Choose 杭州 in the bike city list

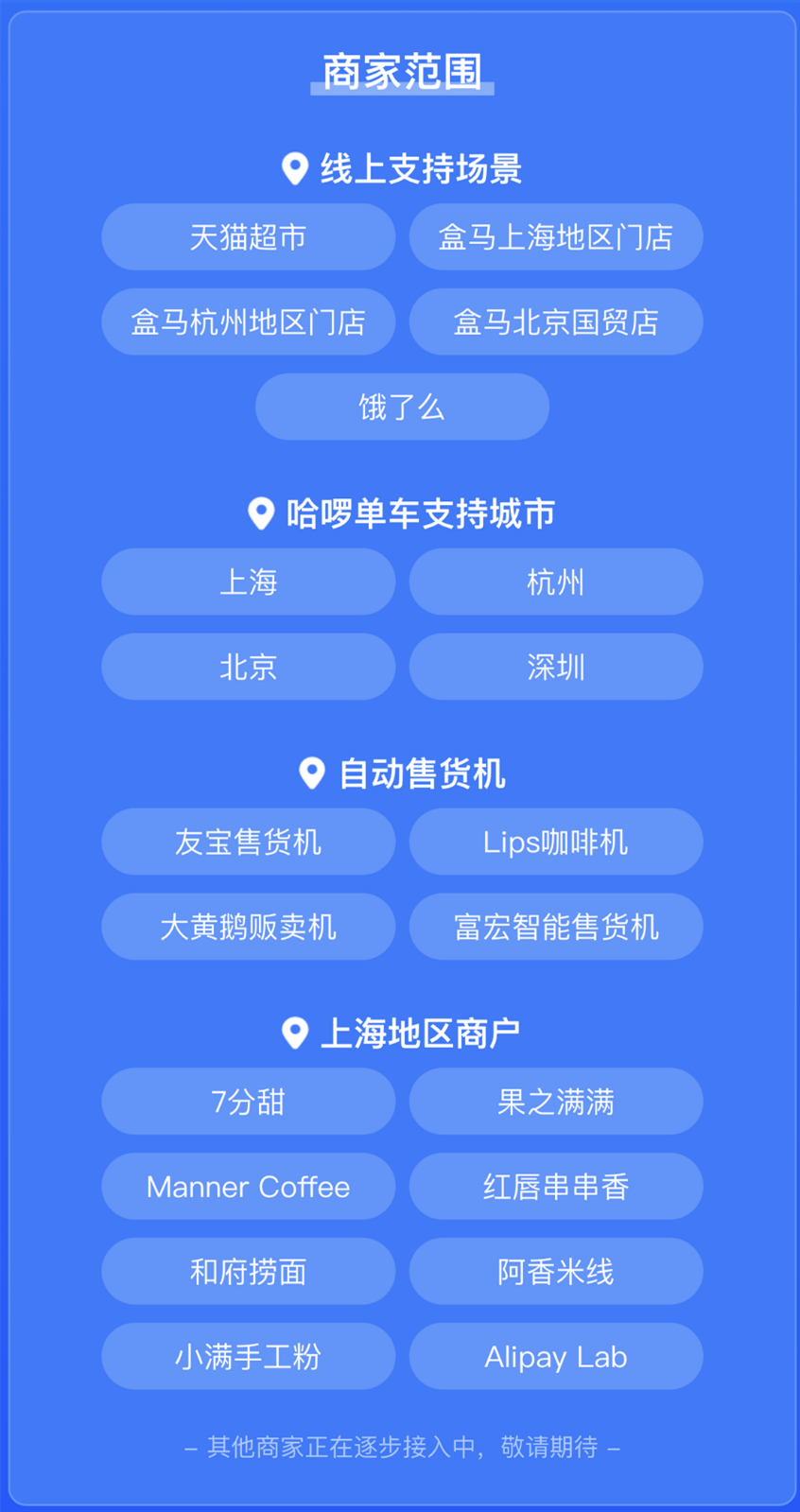[556, 582]
